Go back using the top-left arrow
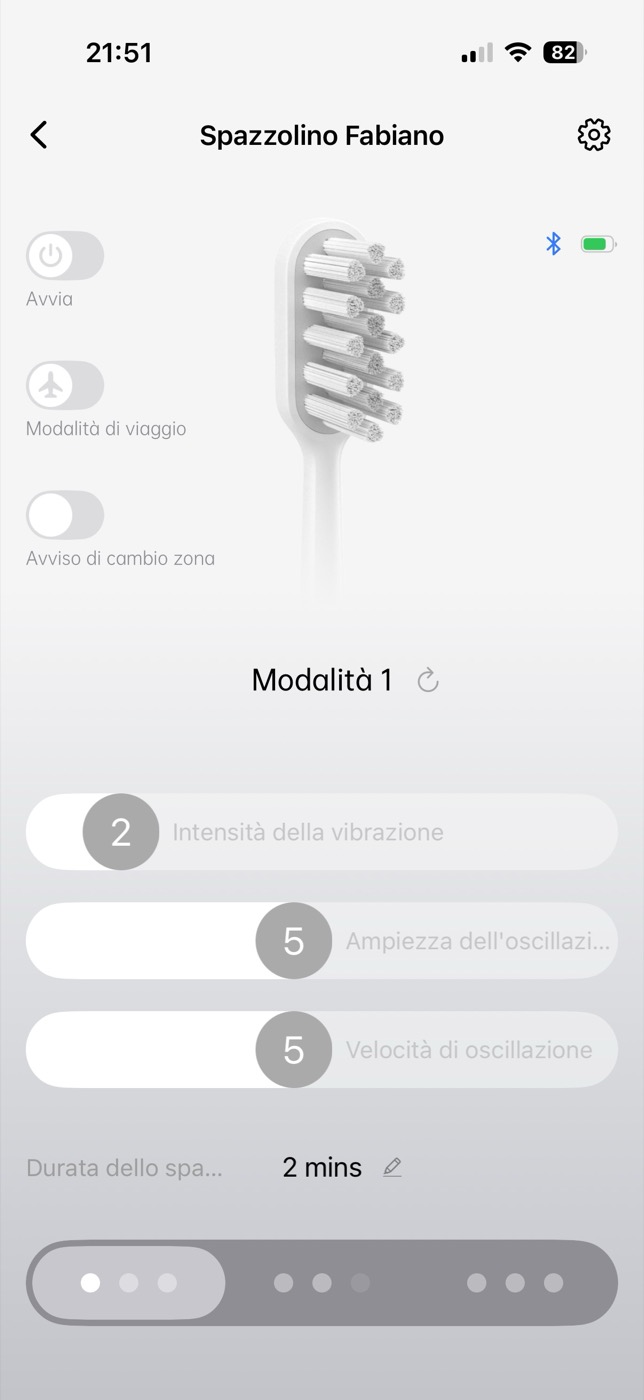This screenshot has width=644, height=1400. (39, 135)
